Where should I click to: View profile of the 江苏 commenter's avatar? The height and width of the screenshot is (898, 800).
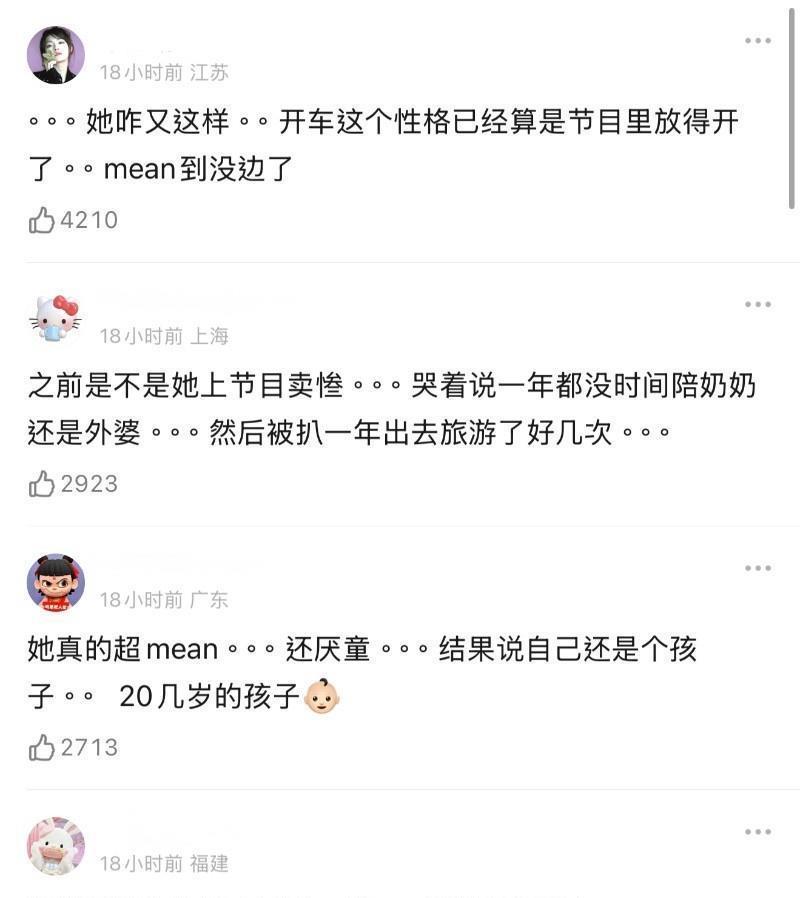point(56,55)
